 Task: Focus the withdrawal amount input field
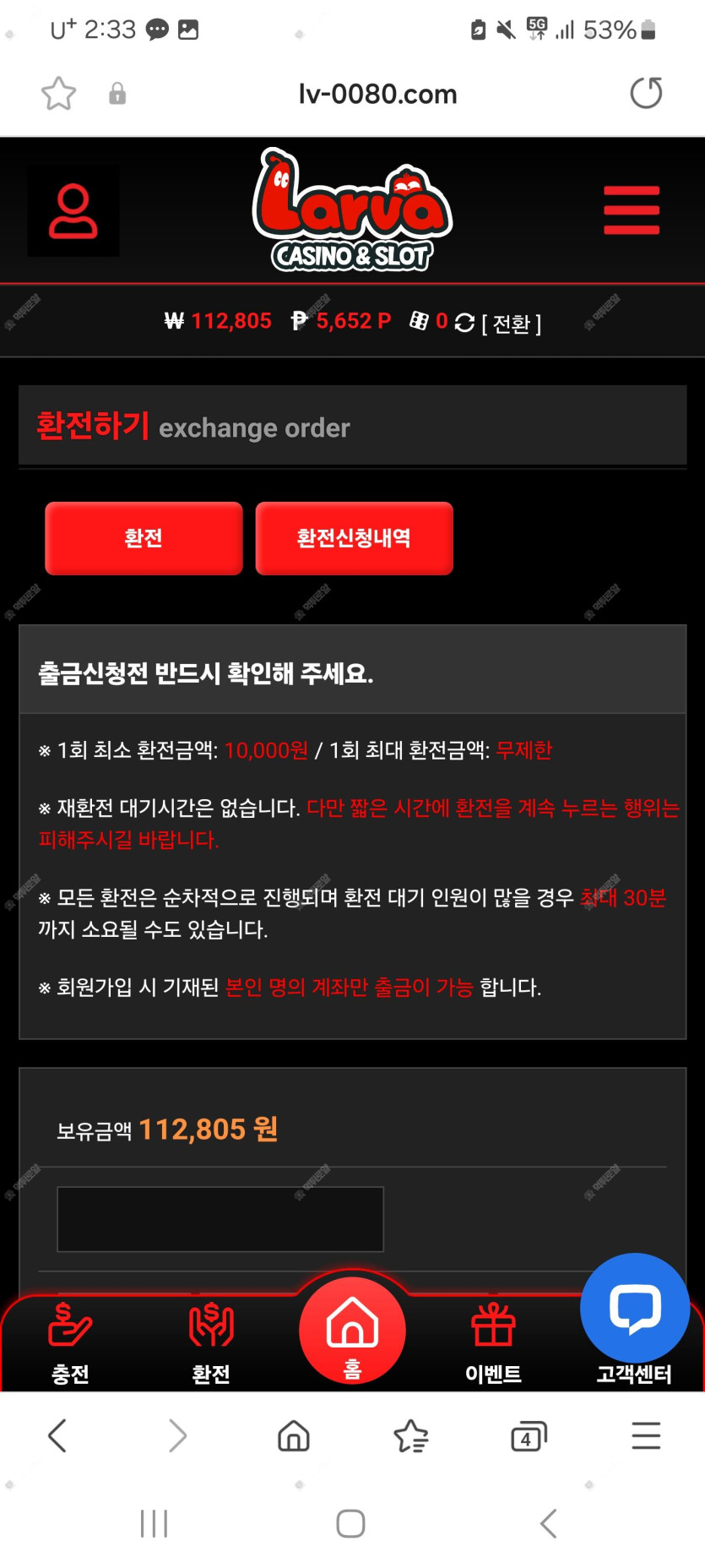click(220, 1219)
